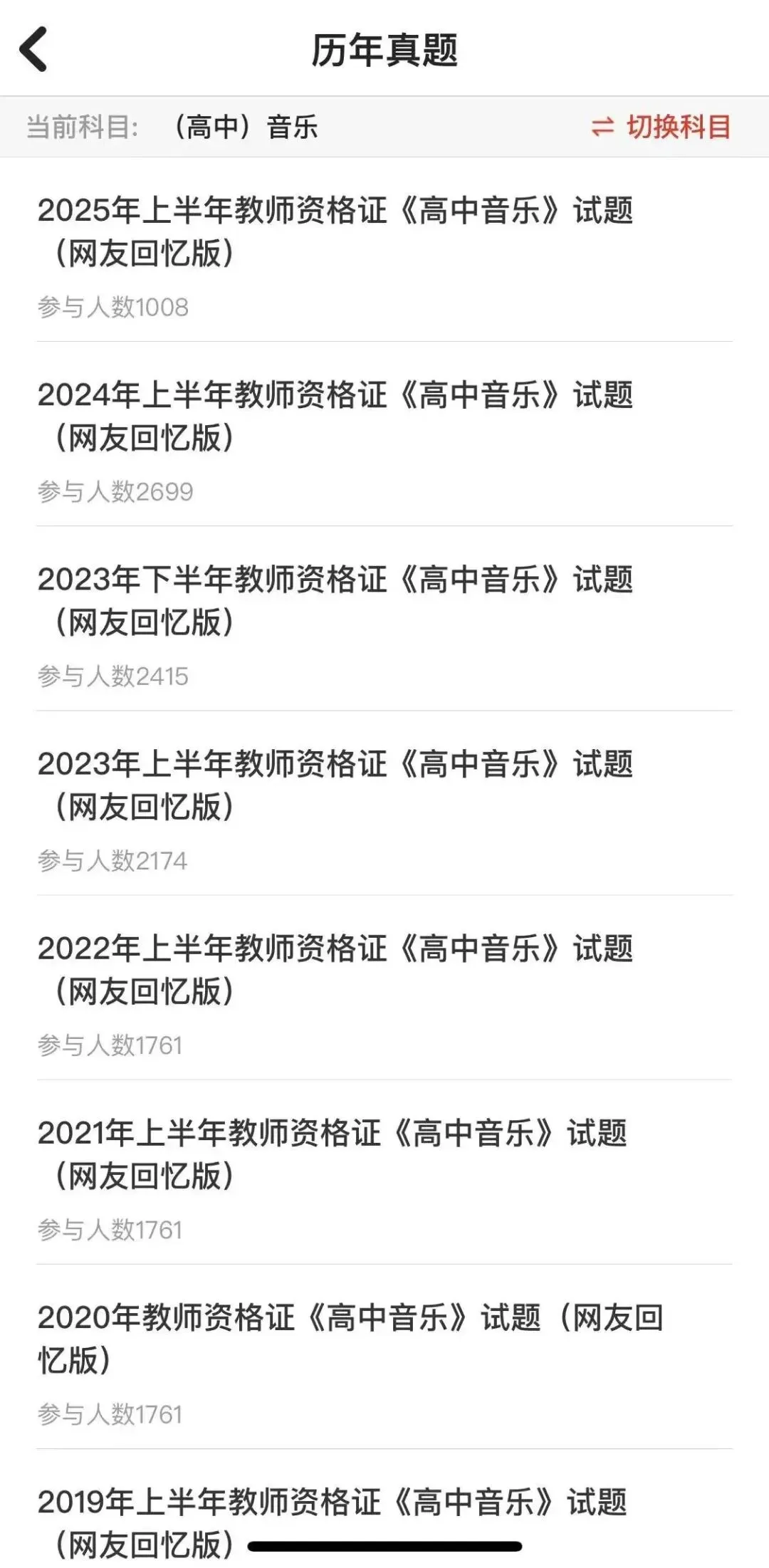
Task: Go back using the top-left arrow
Action: click(x=33, y=49)
